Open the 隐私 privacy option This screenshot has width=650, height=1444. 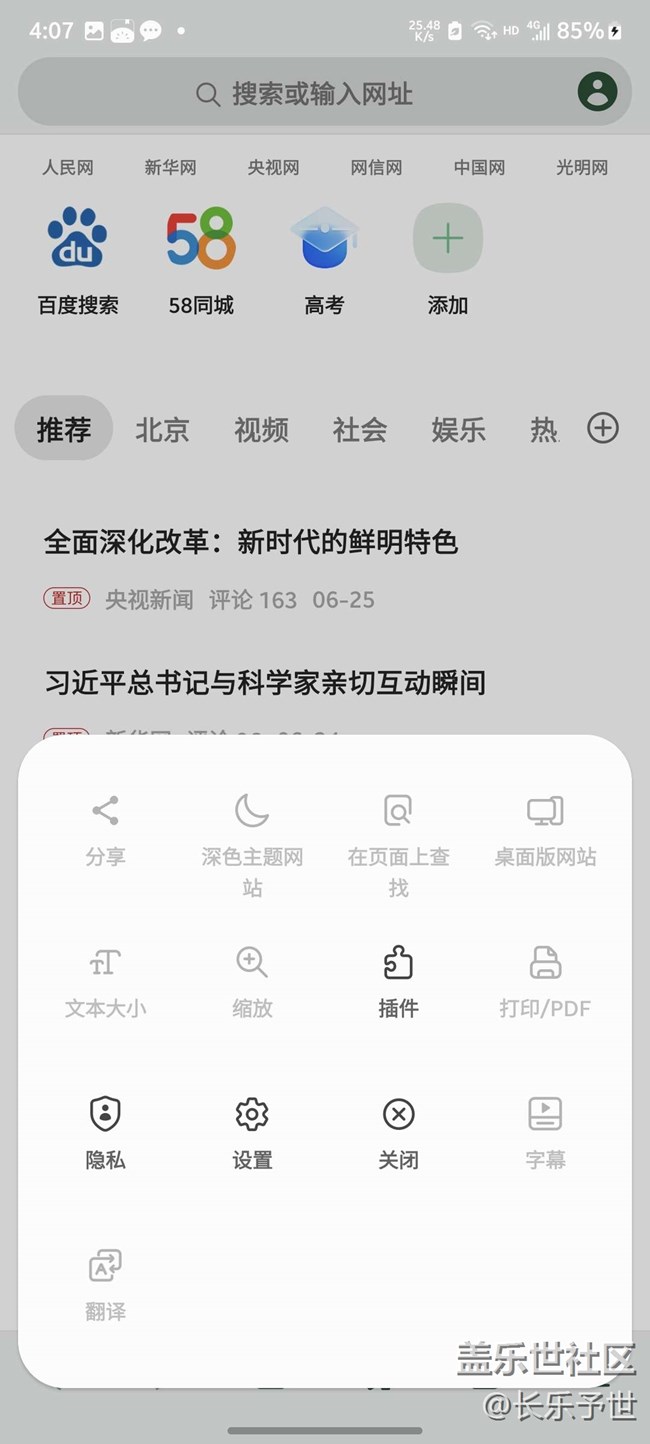point(106,1133)
